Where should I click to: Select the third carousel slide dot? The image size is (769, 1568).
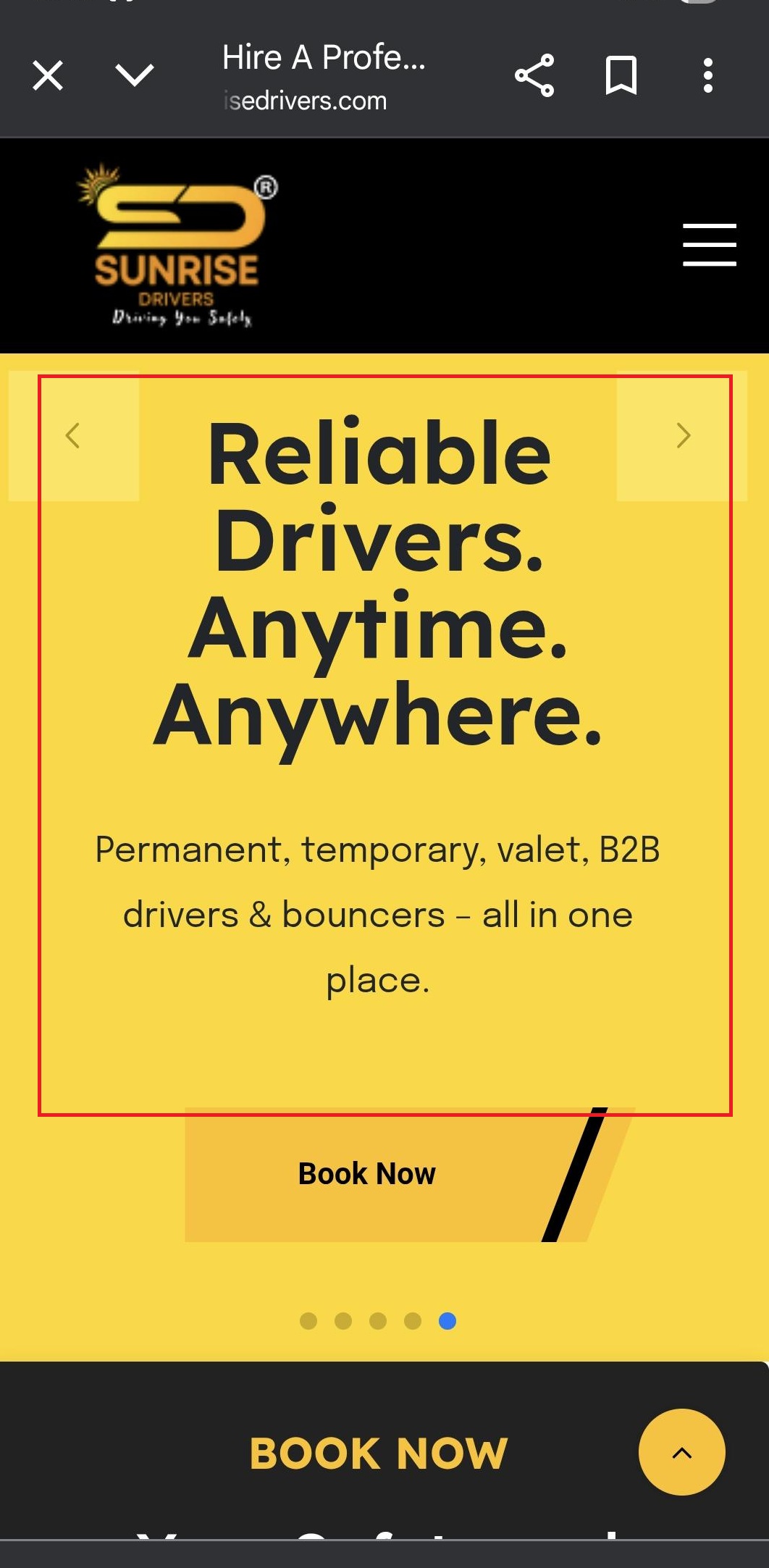click(378, 1321)
